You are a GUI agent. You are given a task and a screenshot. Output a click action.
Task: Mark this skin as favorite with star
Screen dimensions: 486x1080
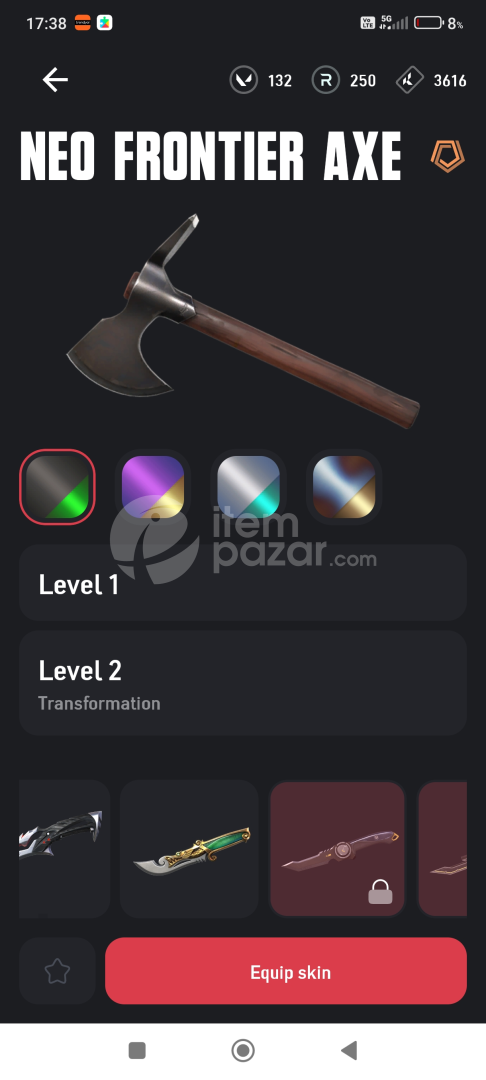coord(57,971)
